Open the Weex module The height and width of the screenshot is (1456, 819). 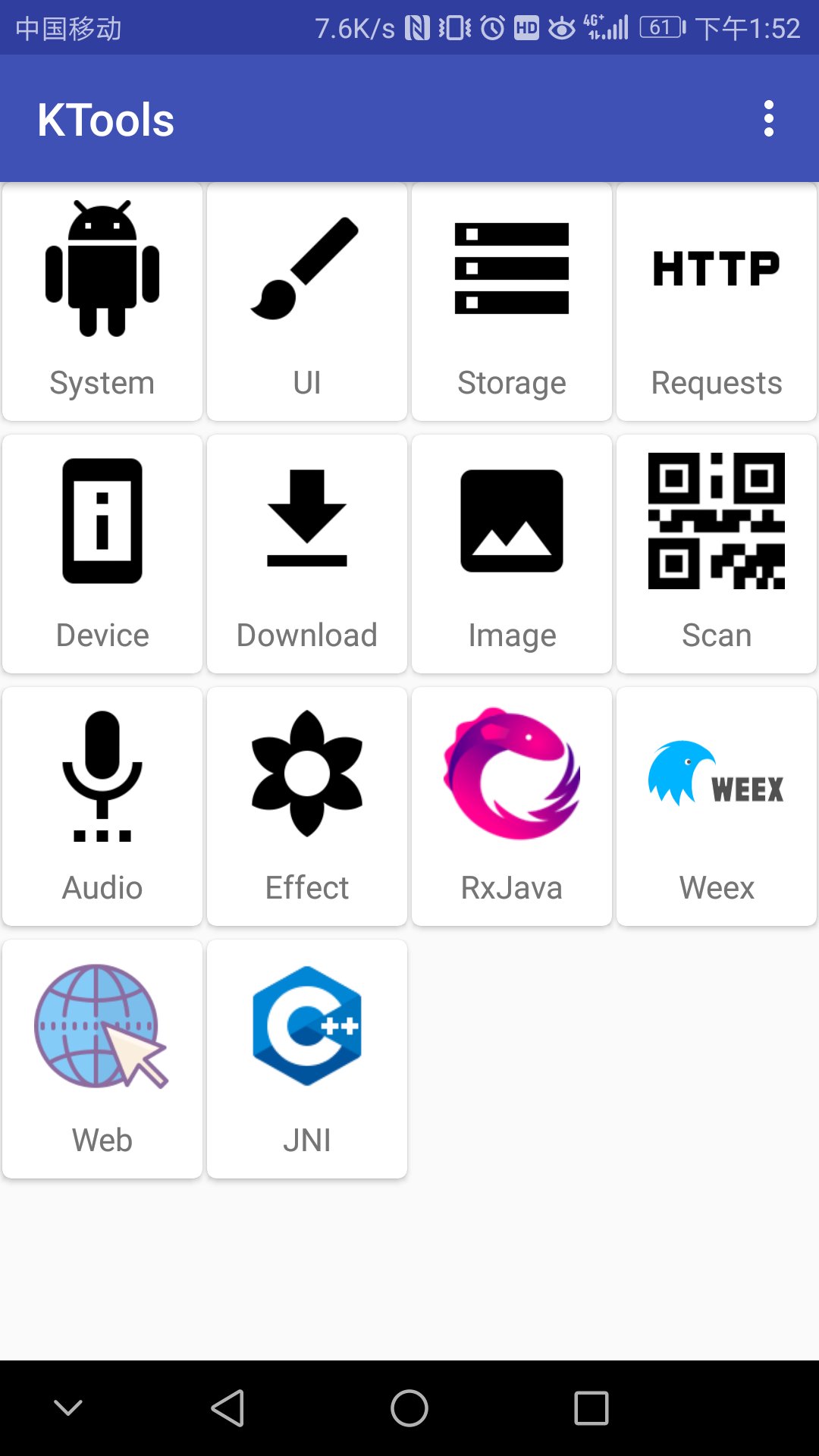coord(716,806)
